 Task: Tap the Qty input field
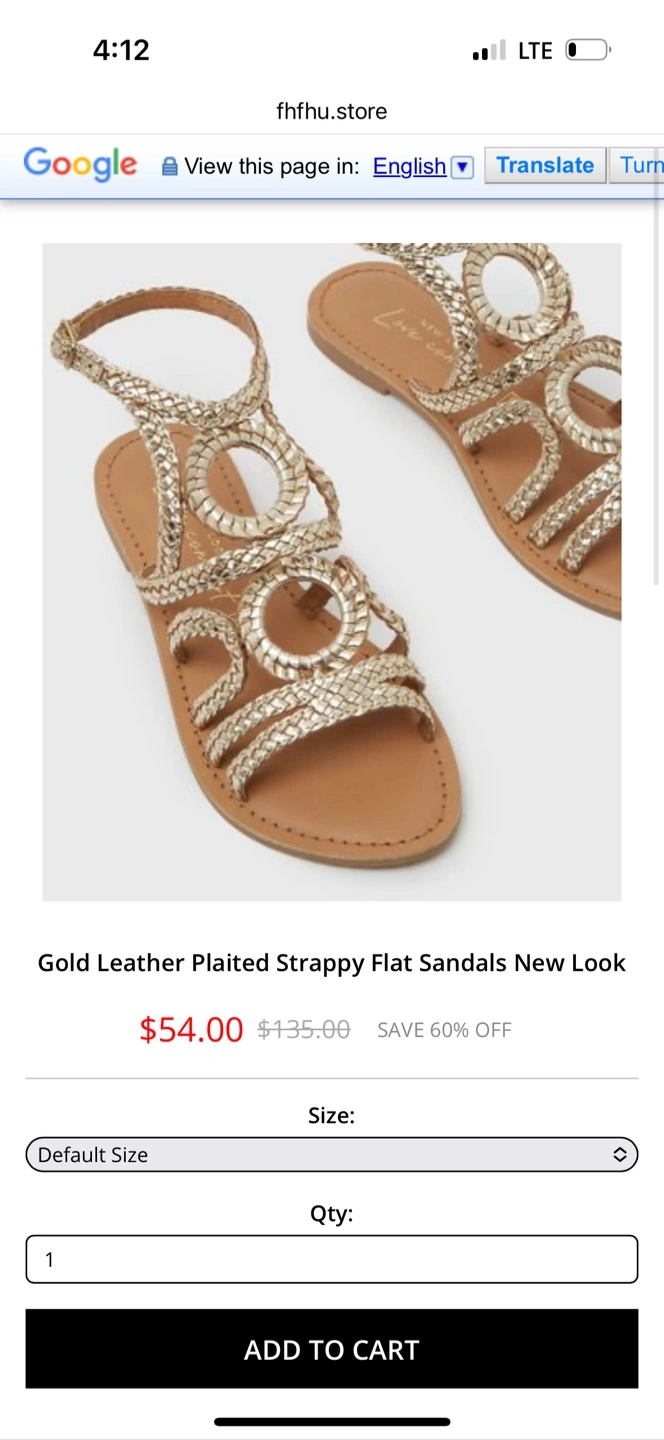coord(332,1259)
